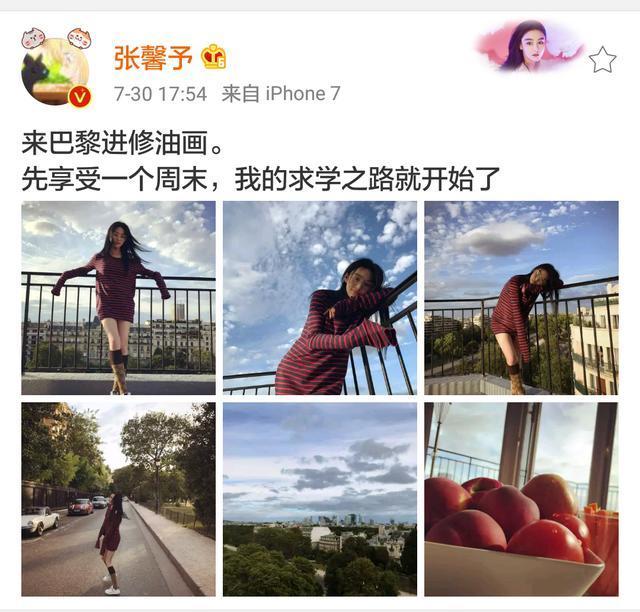View photo of woman leaning under blue sky

pyautogui.click(x=320, y=297)
